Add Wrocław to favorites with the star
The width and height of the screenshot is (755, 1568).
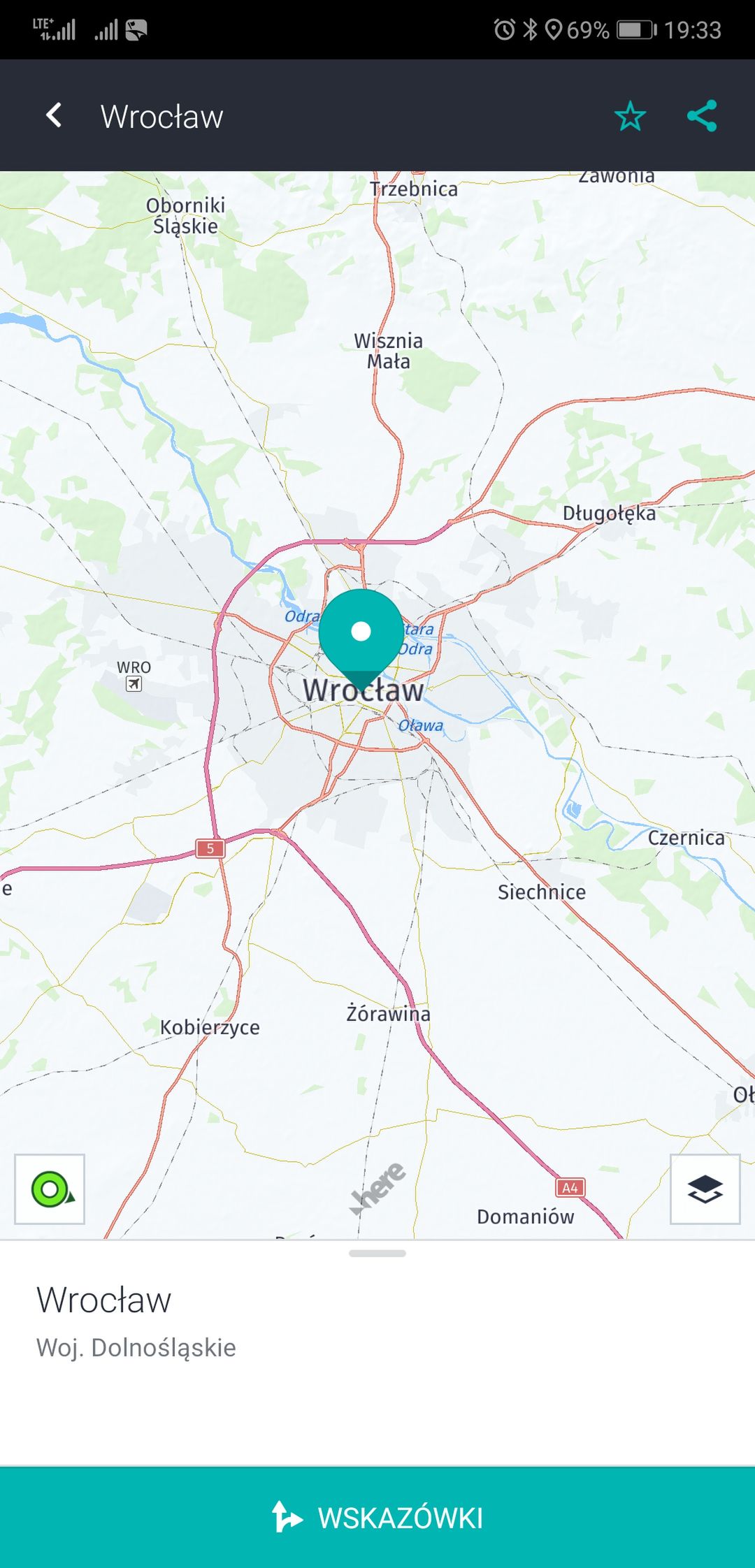tap(630, 116)
